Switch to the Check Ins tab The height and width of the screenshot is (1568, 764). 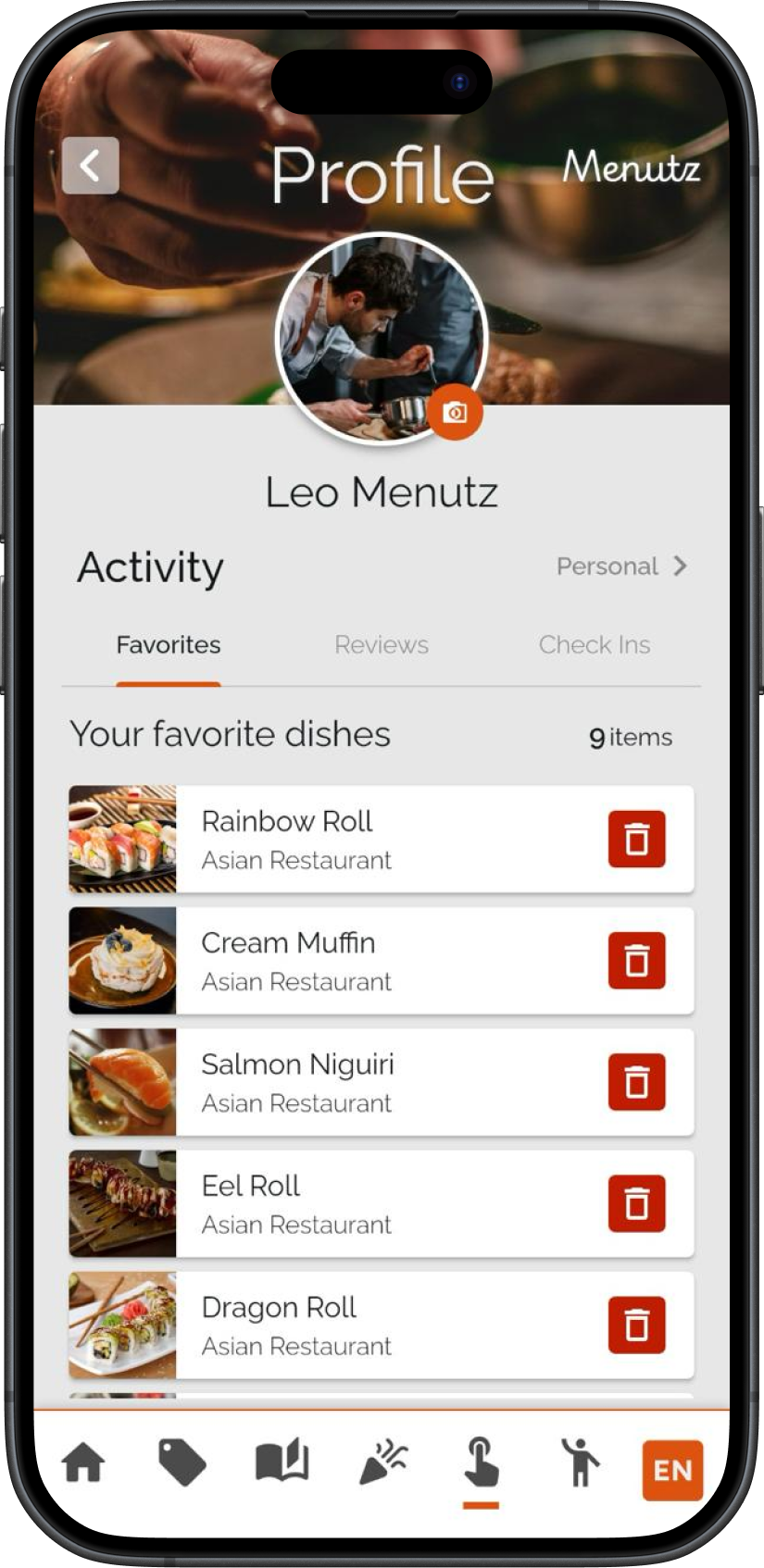[x=595, y=644]
